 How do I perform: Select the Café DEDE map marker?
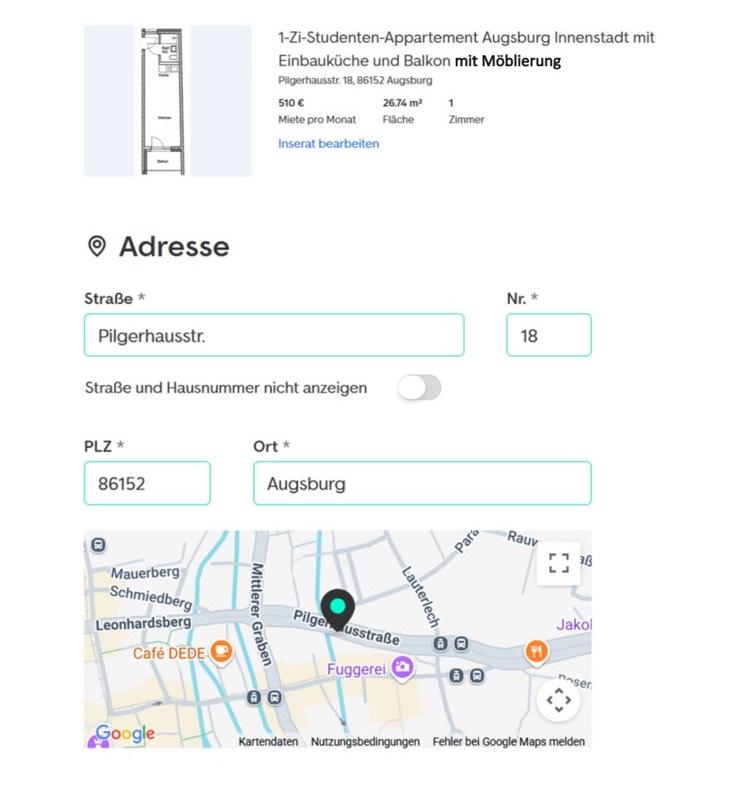pyautogui.click(x=221, y=653)
